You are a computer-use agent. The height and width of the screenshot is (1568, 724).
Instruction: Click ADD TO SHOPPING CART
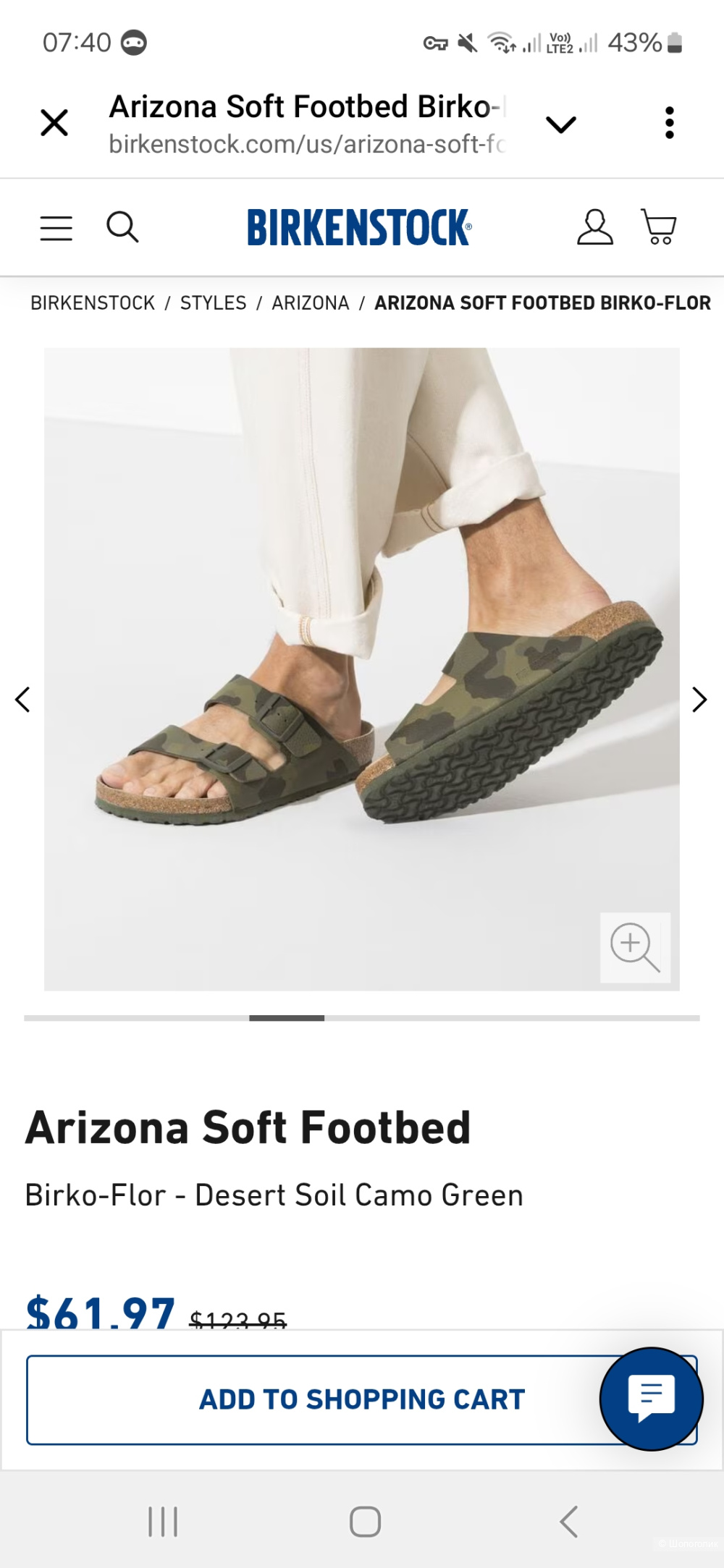[x=362, y=1398]
